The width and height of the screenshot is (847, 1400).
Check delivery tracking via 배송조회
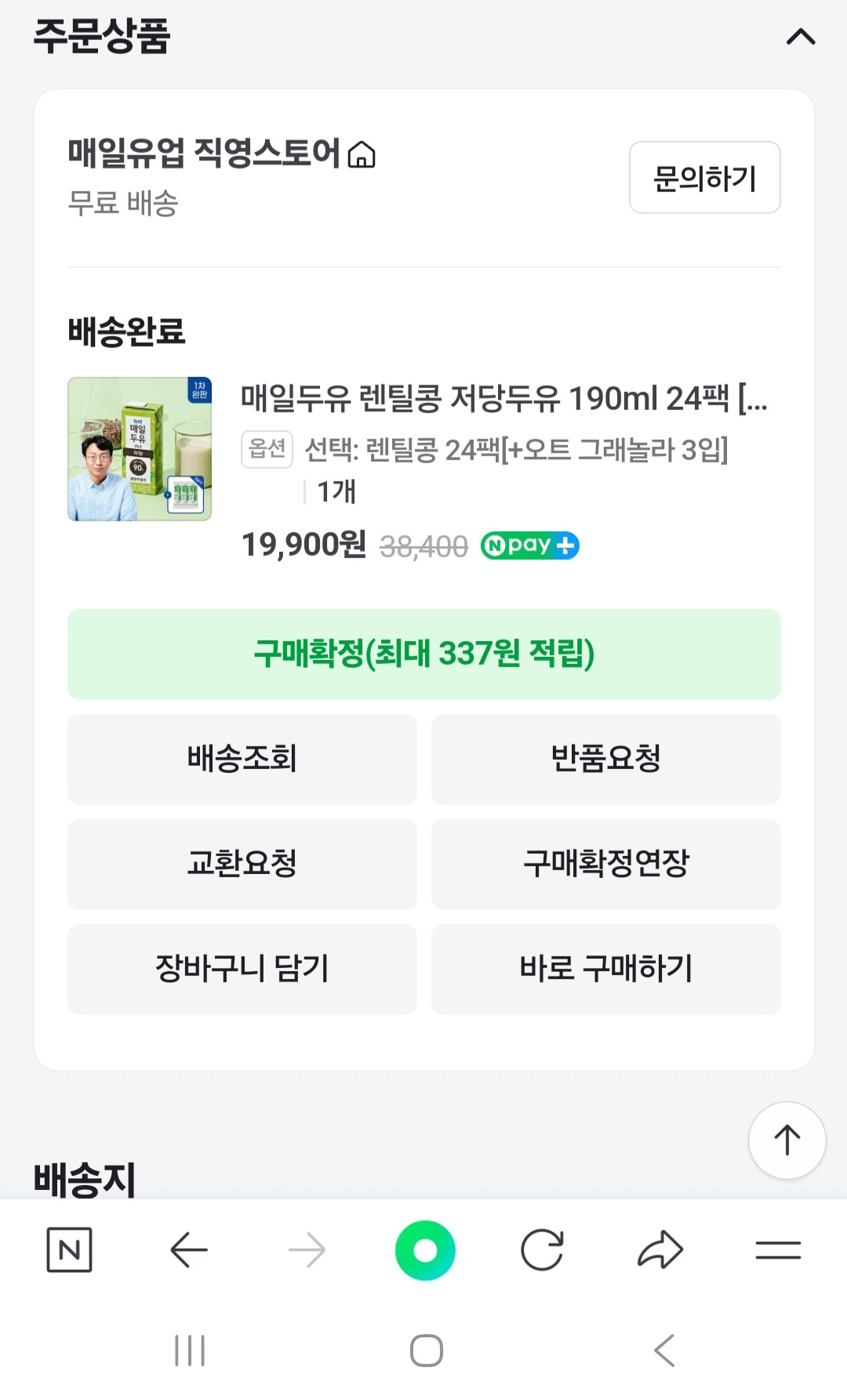242,759
